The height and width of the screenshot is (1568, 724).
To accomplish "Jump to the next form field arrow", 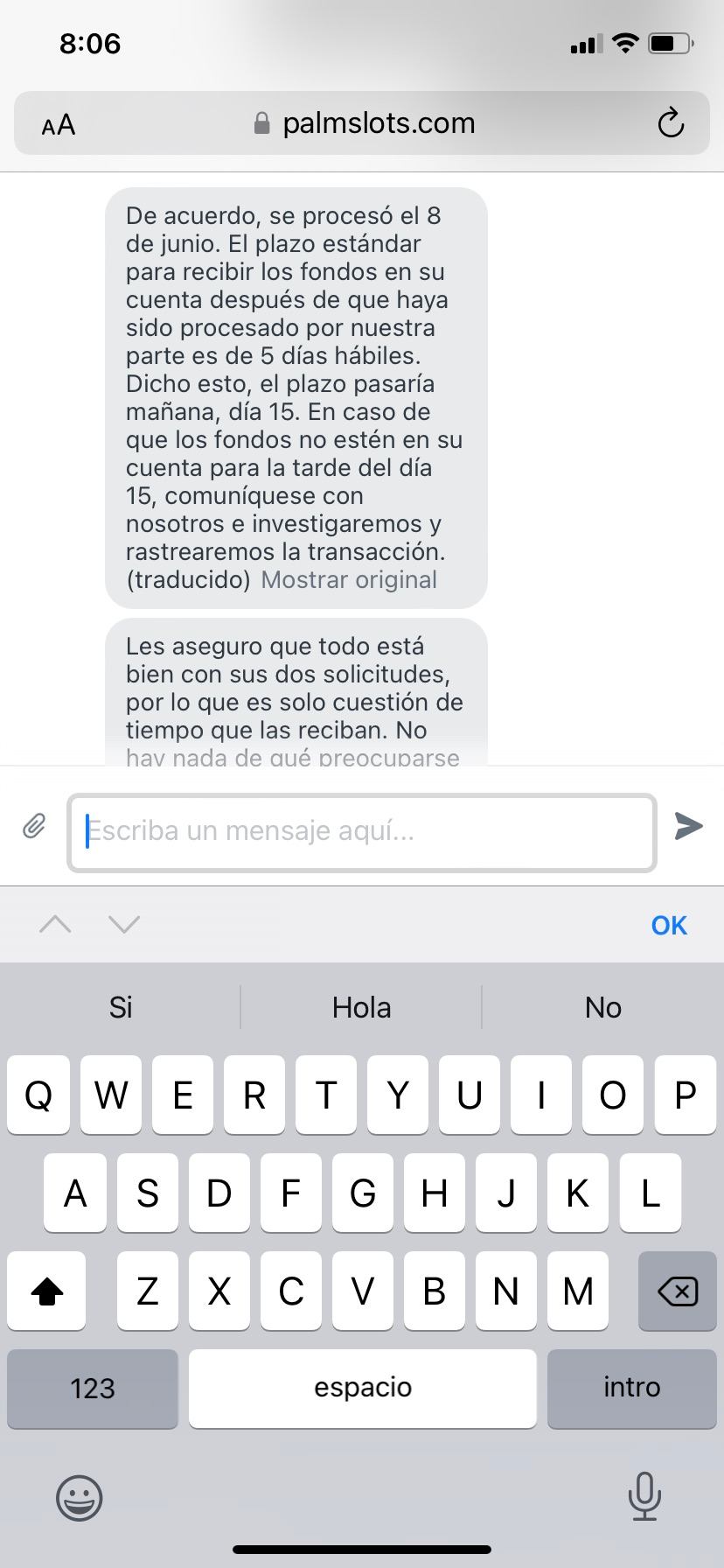I will point(124,924).
